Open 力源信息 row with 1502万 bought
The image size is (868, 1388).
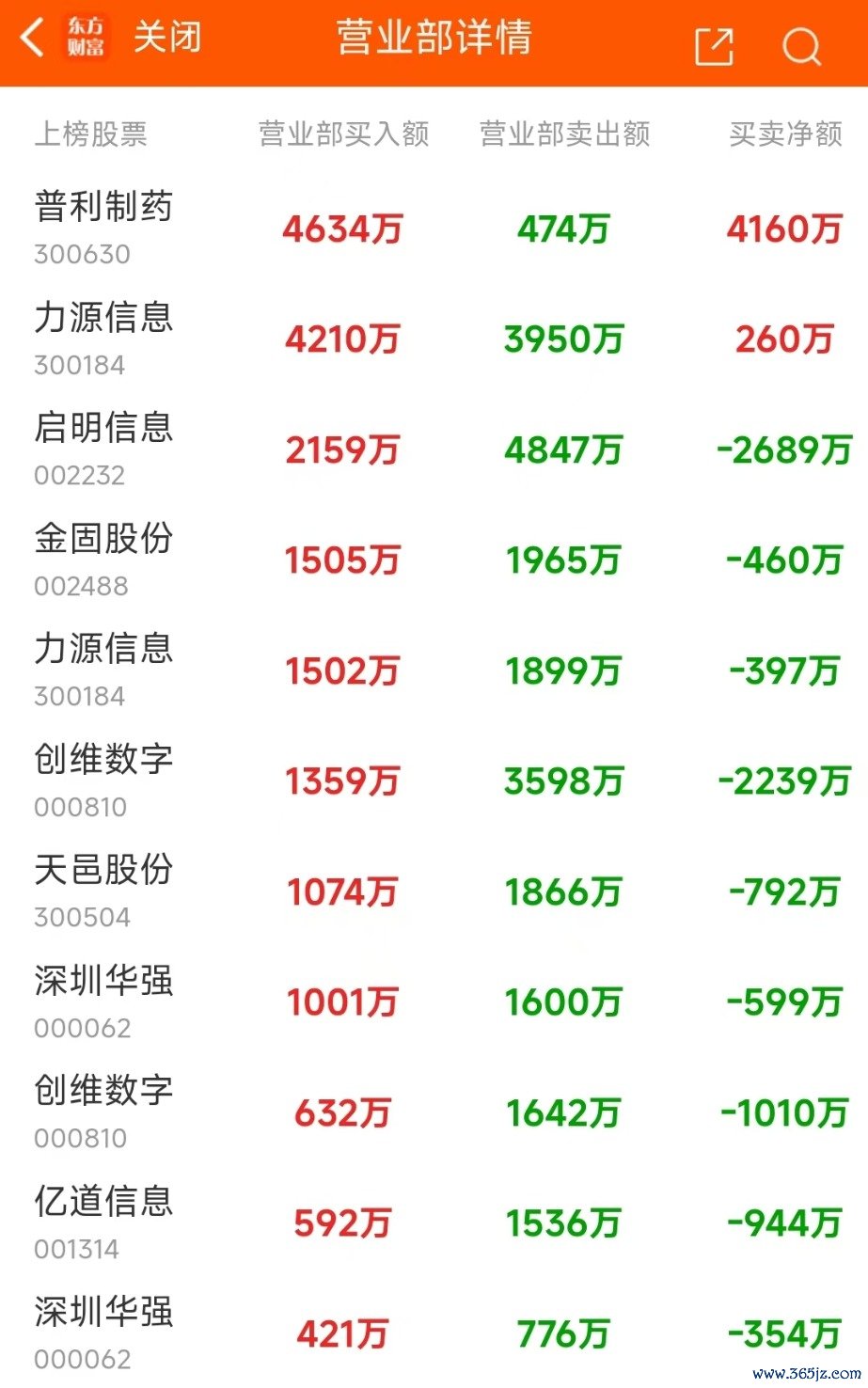(x=103, y=670)
